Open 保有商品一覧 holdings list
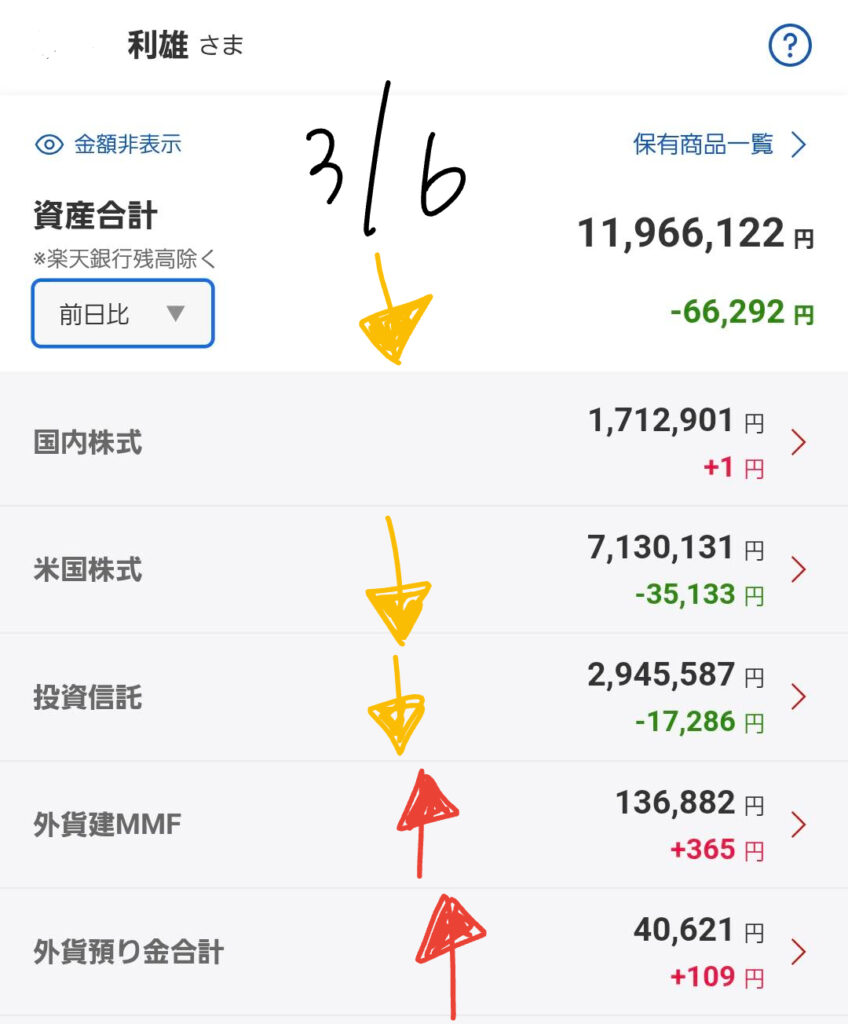Image resolution: width=848 pixels, height=1024 pixels. pyautogui.click(x=718, y=145)
